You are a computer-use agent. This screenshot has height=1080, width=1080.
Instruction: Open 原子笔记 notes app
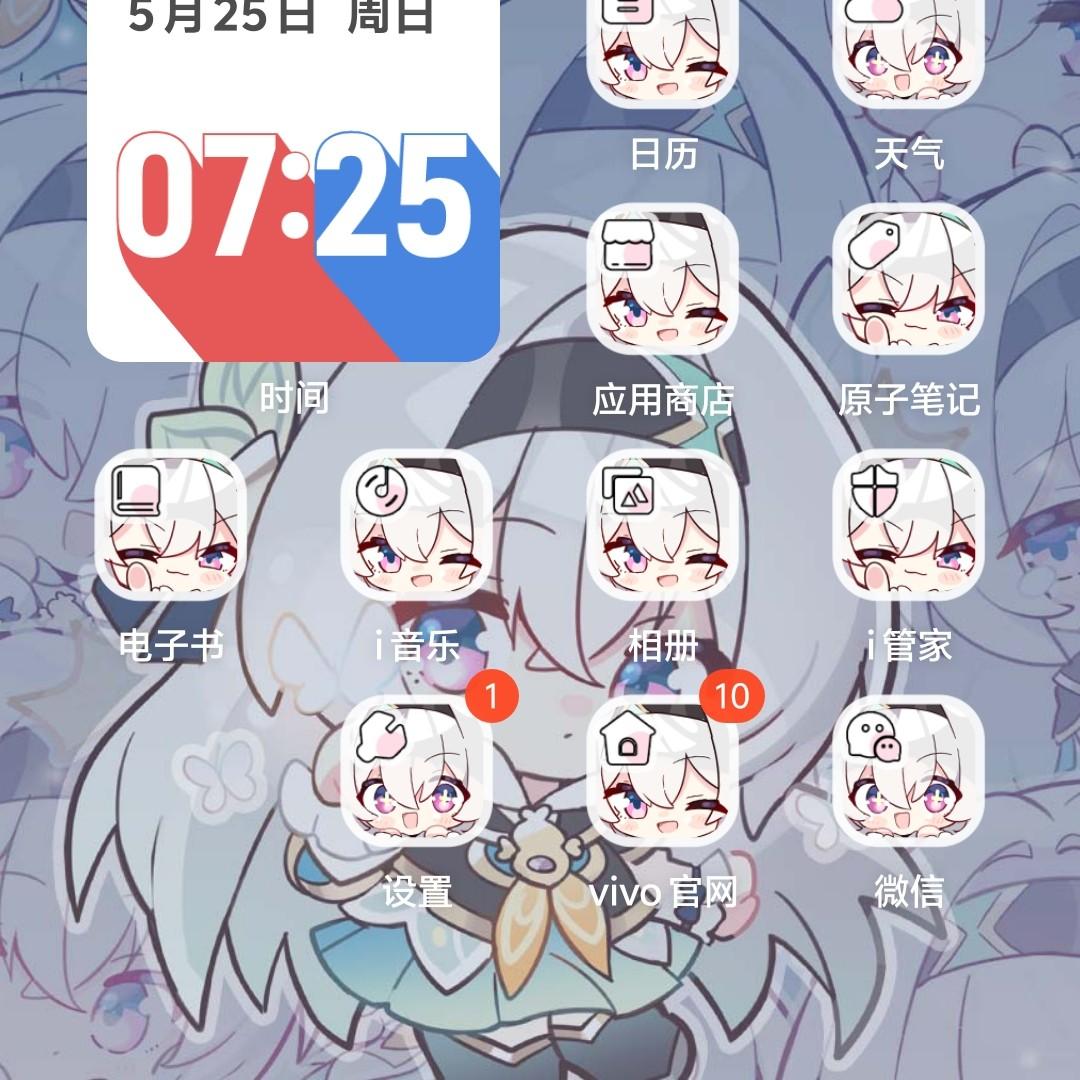point(908,280)
